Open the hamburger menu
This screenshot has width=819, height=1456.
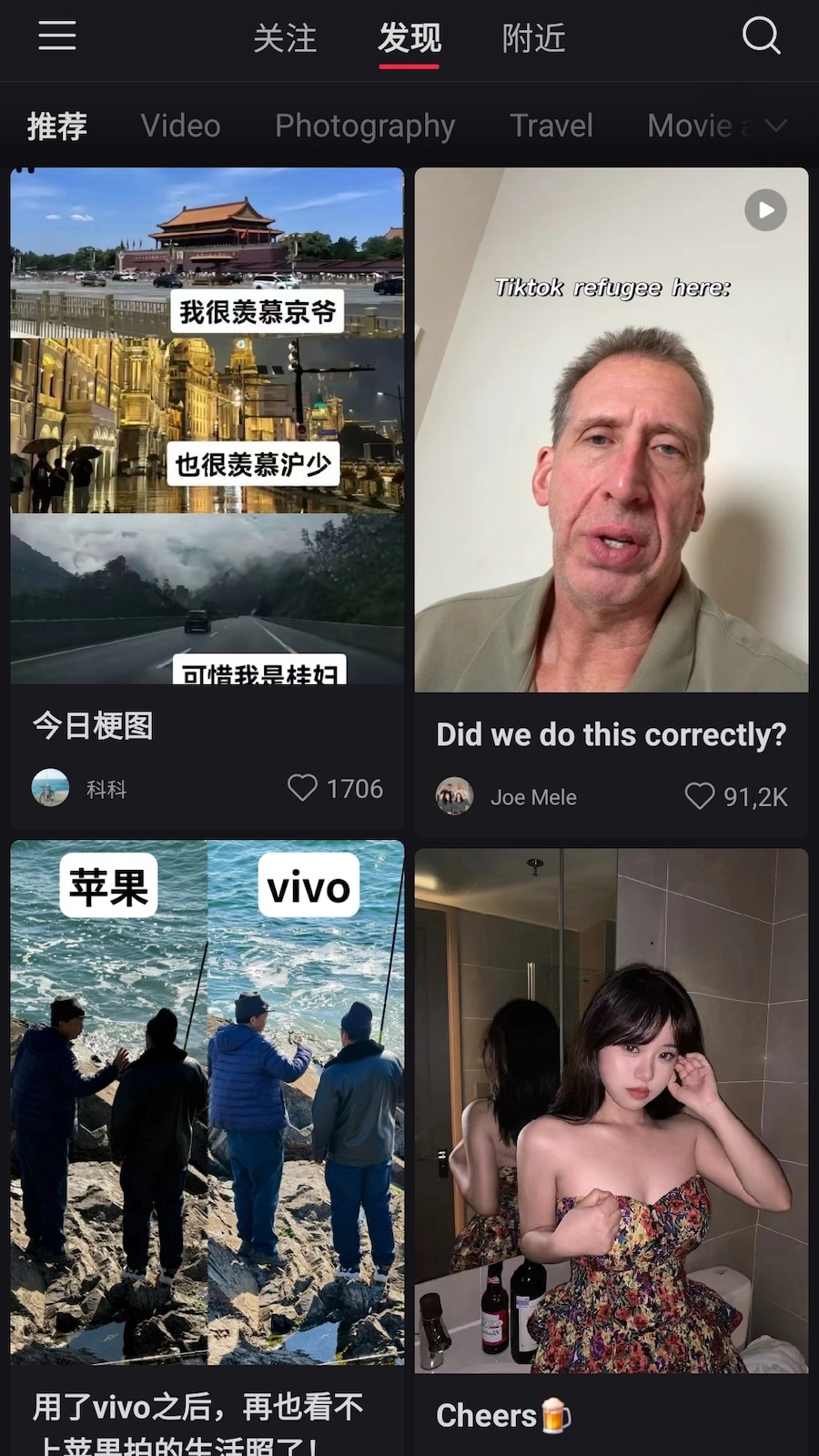pyautogui.click(x=56, y=36)
